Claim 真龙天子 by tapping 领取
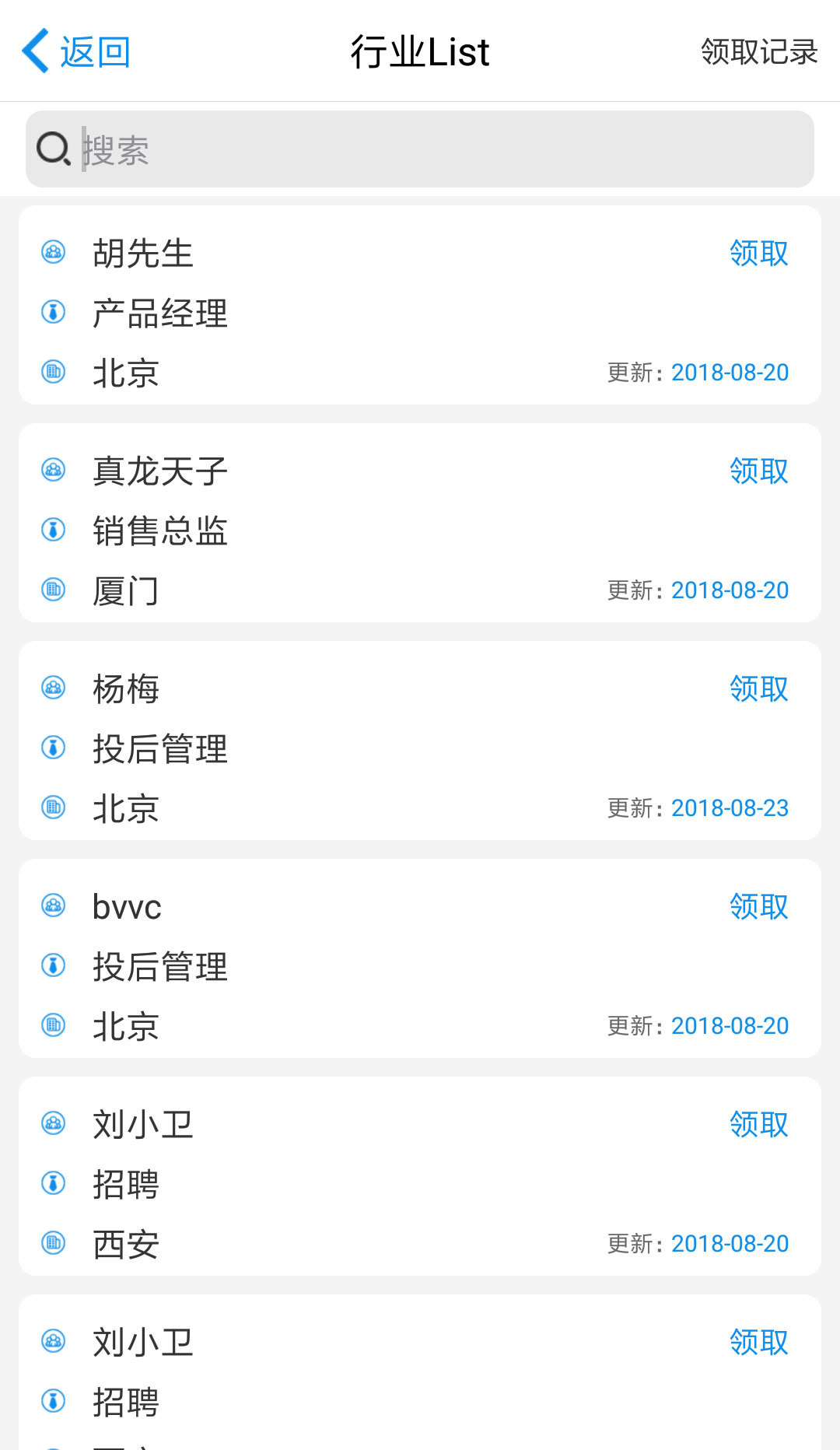840x1450 pixels. coord(758,471)
